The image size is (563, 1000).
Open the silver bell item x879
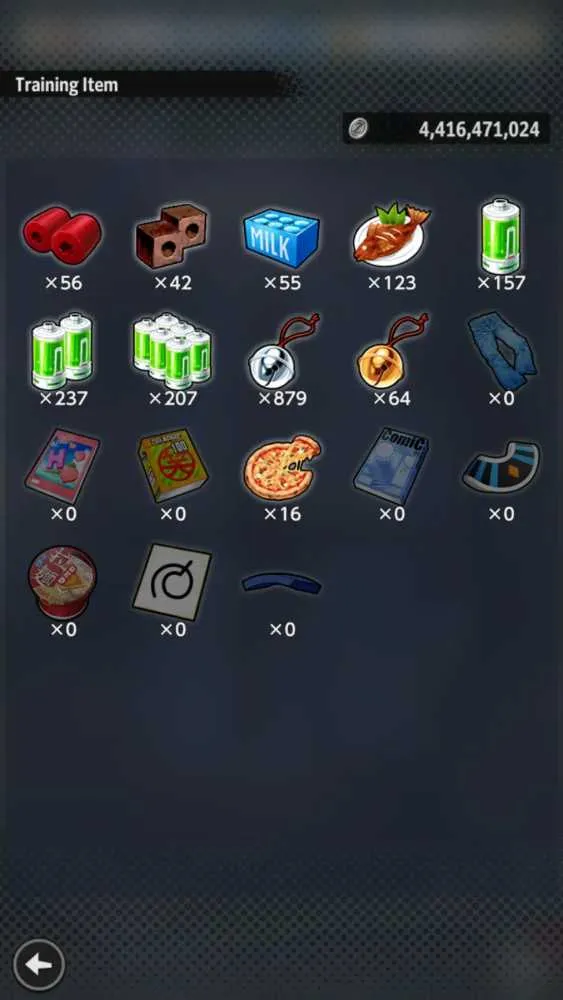[x=282, y=350]
